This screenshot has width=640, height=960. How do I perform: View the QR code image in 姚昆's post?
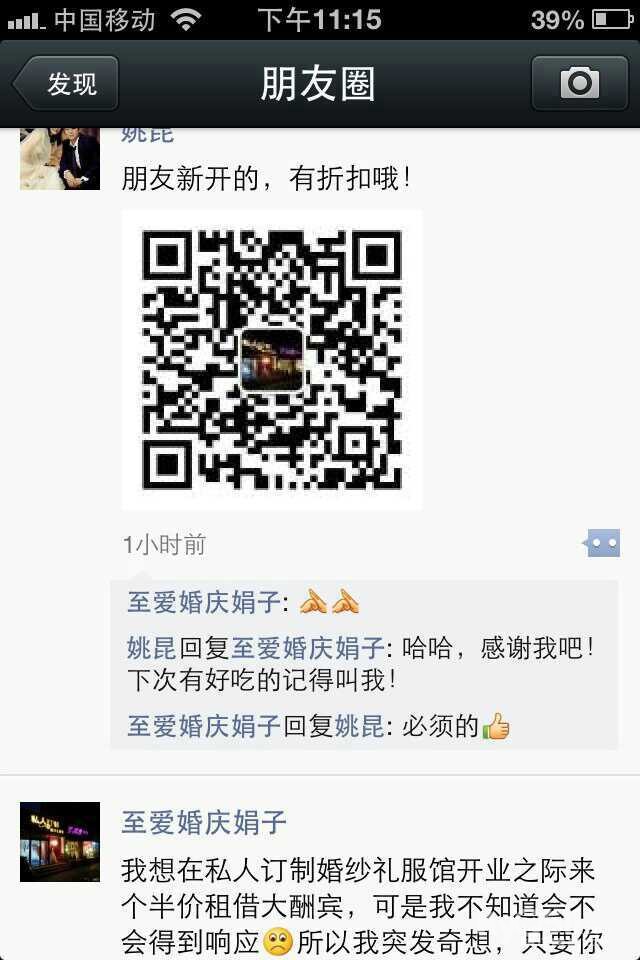(271, 359)
